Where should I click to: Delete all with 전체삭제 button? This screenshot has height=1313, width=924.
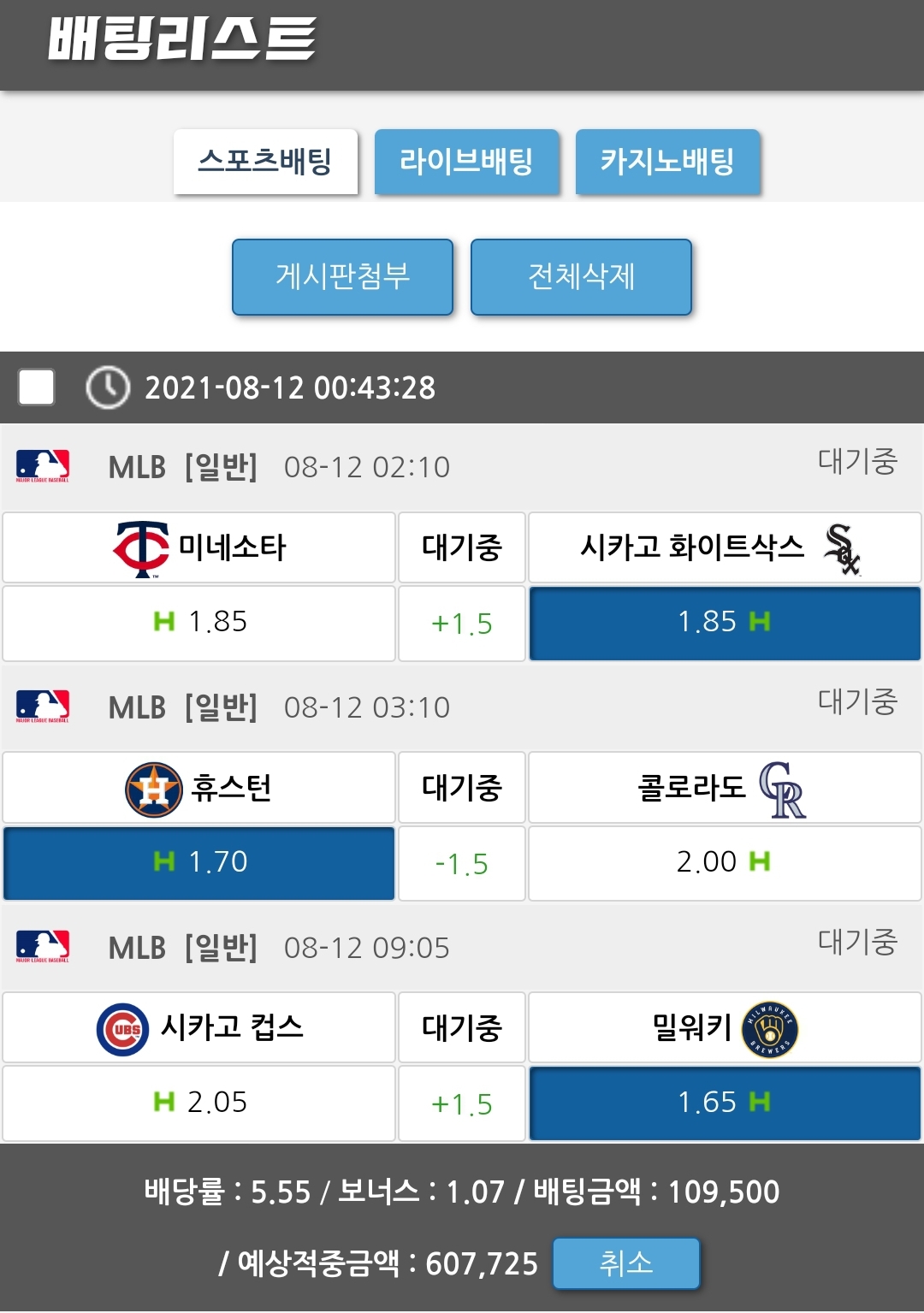click(581, 277)
